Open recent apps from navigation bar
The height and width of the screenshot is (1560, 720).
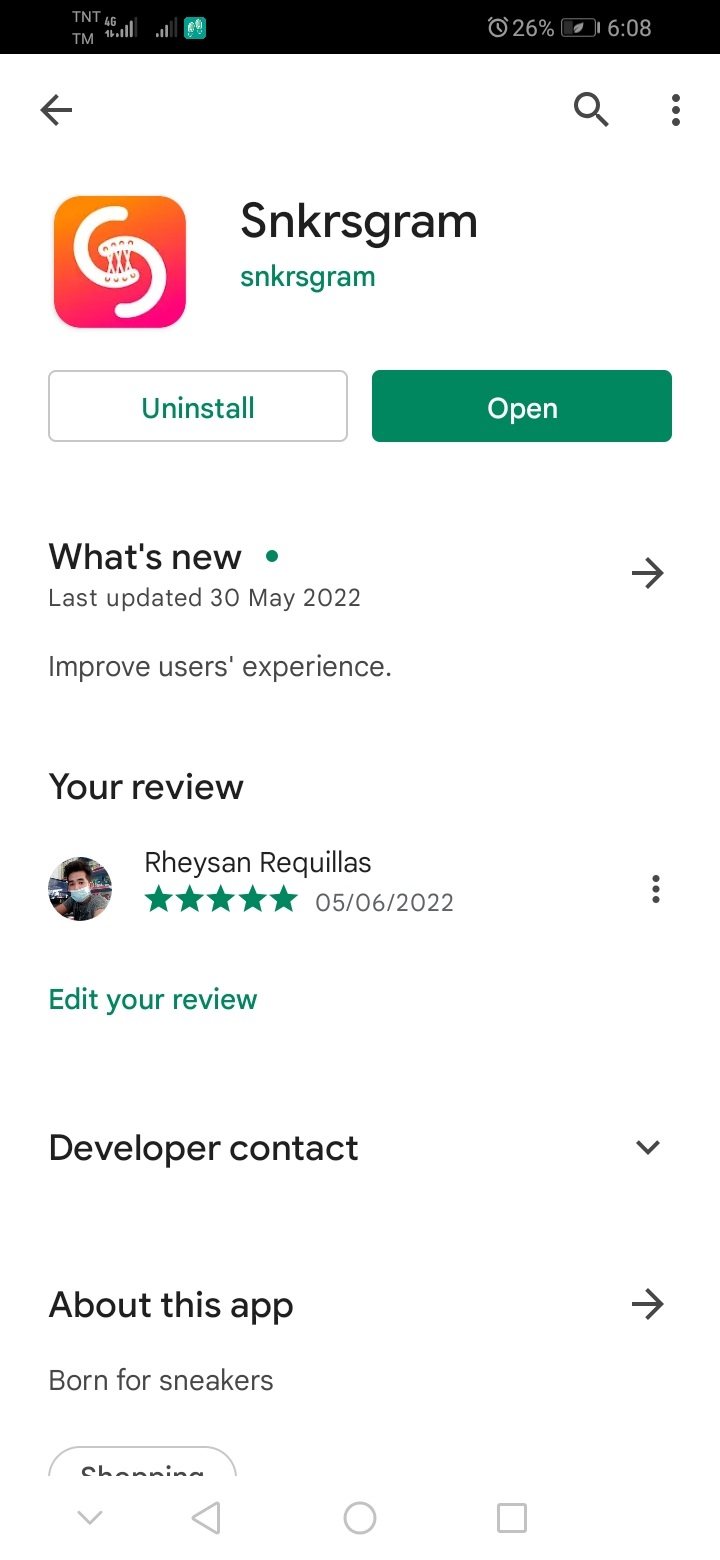tap(511, 1518)
